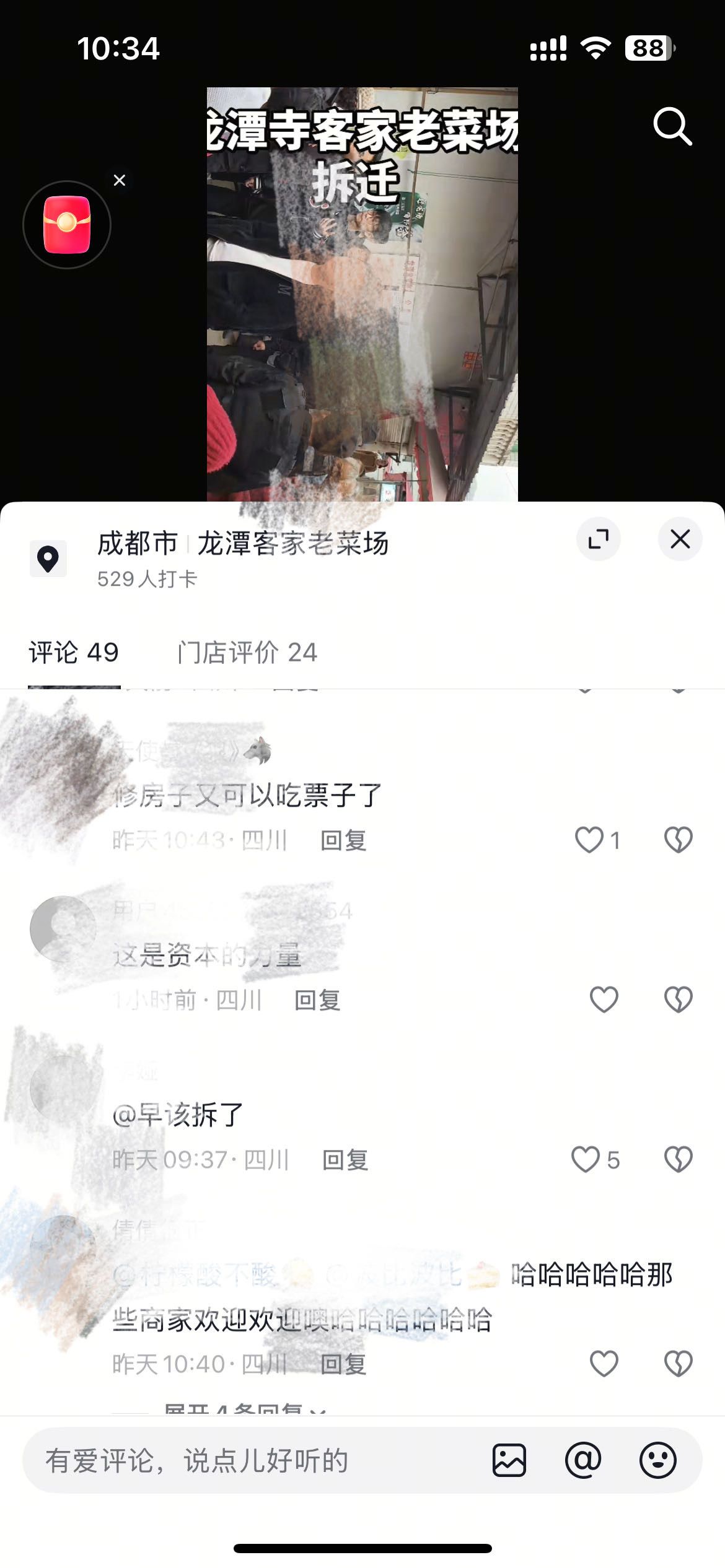Image resolution: width=725 pixels, height=1568 pixels.
Task: Like the comment 修房子又可以吃票子了
Action: [x=589, y=840]
